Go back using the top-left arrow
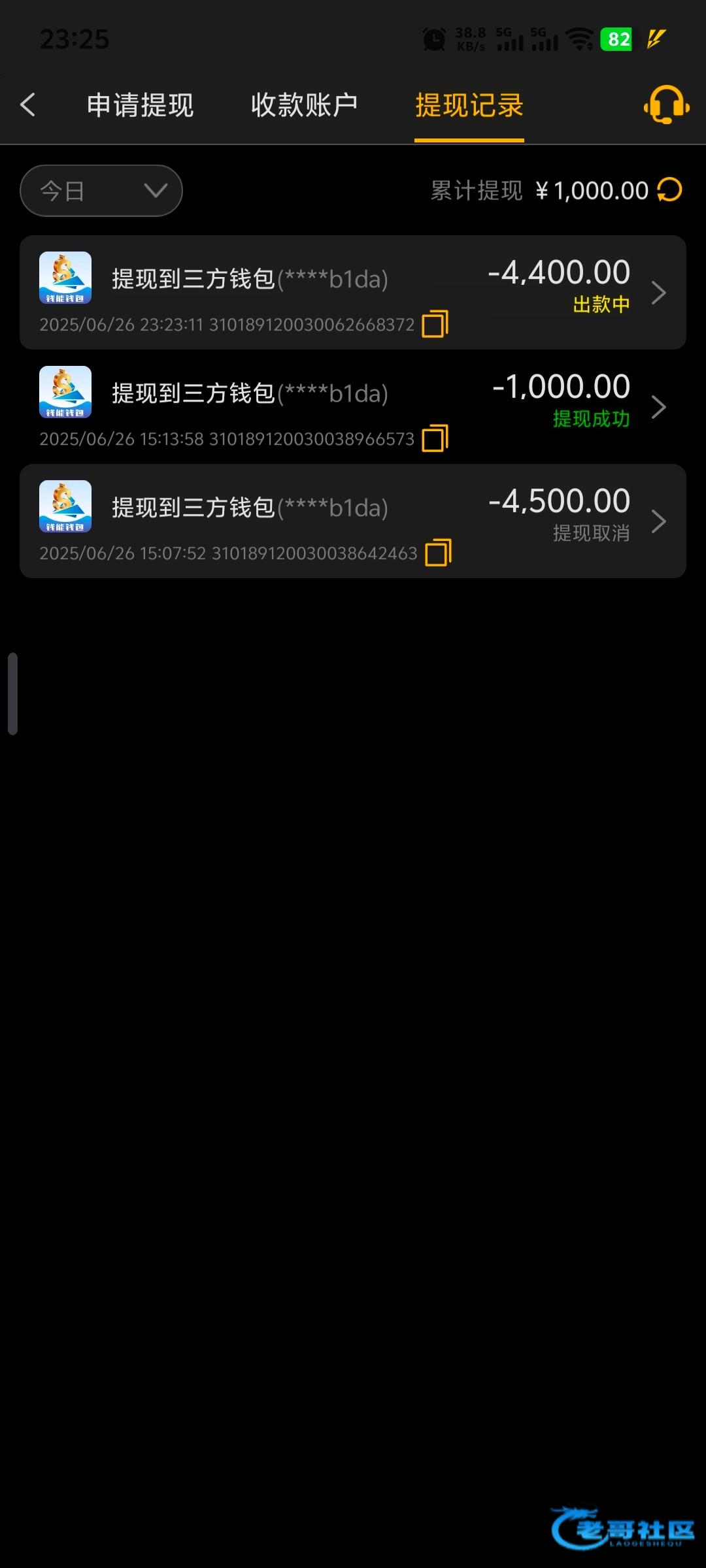This screenshot has height=1568, width=706. click(27, 105)
